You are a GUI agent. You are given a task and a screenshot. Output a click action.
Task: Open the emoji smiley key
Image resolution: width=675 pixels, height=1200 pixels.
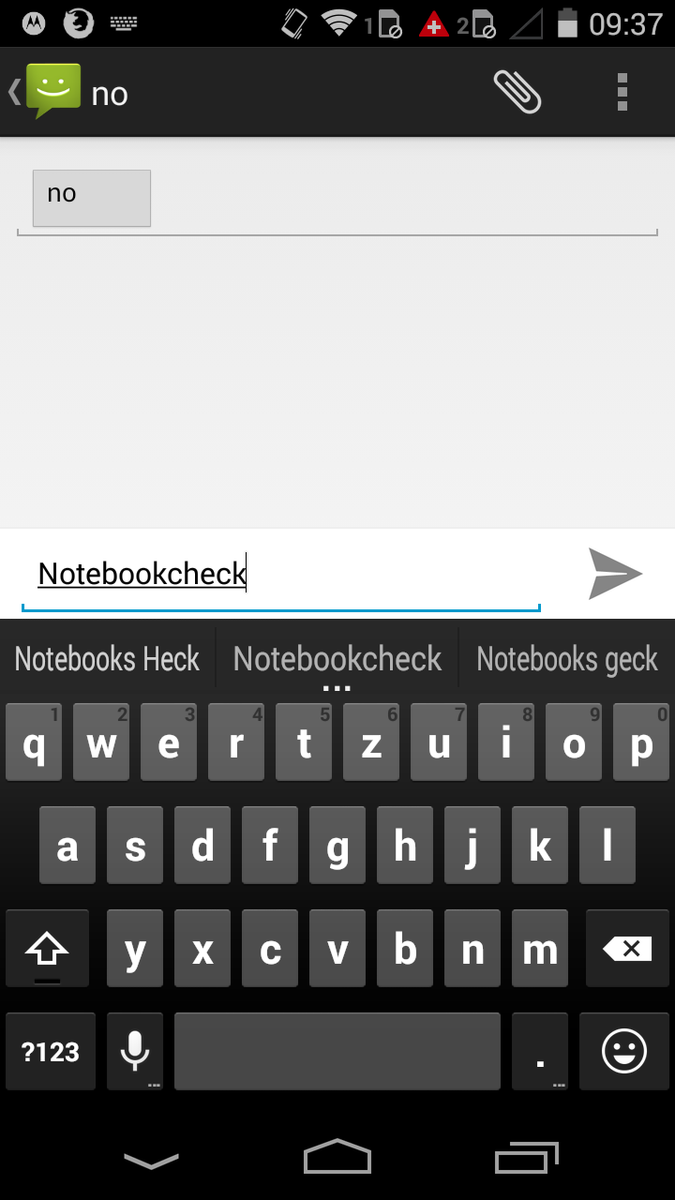625,1051
